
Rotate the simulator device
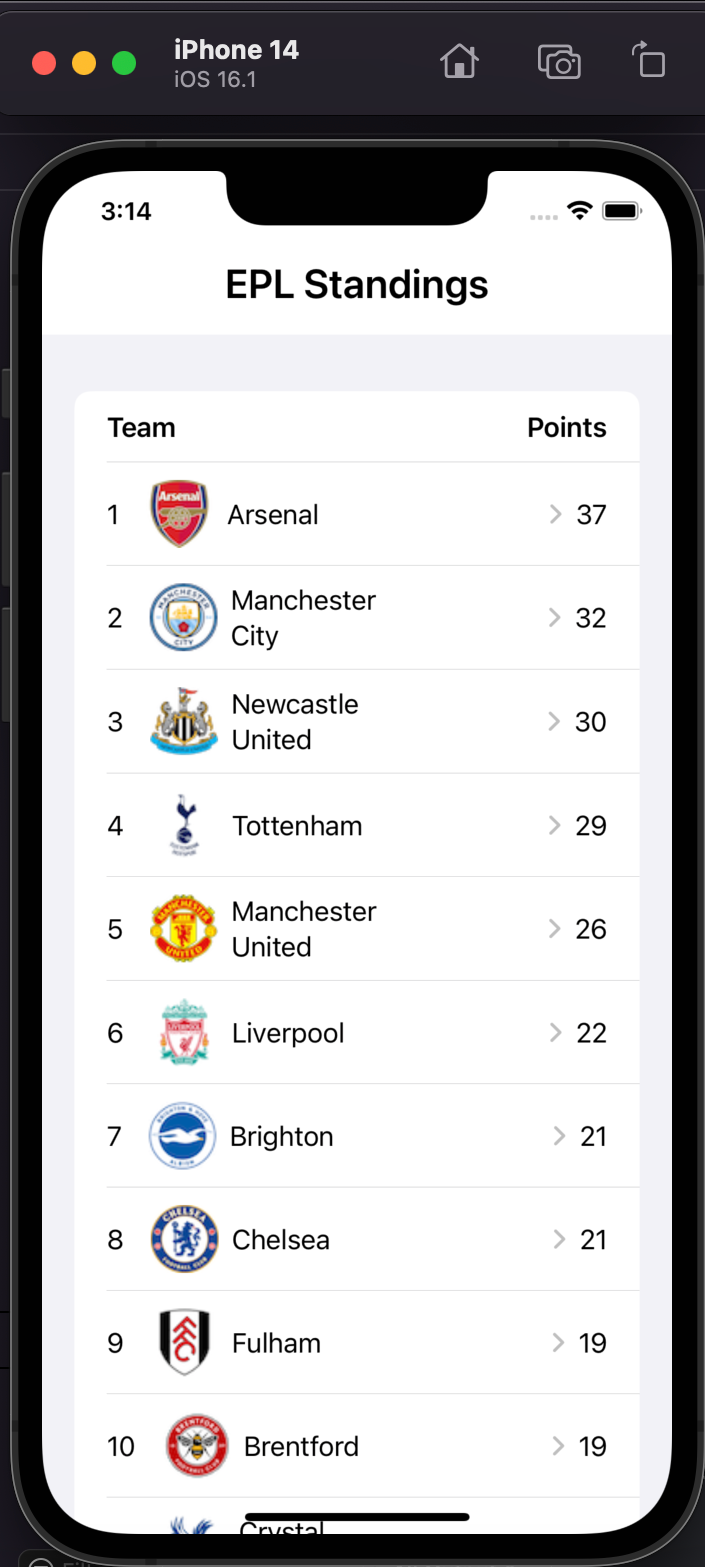click(650, 61)
